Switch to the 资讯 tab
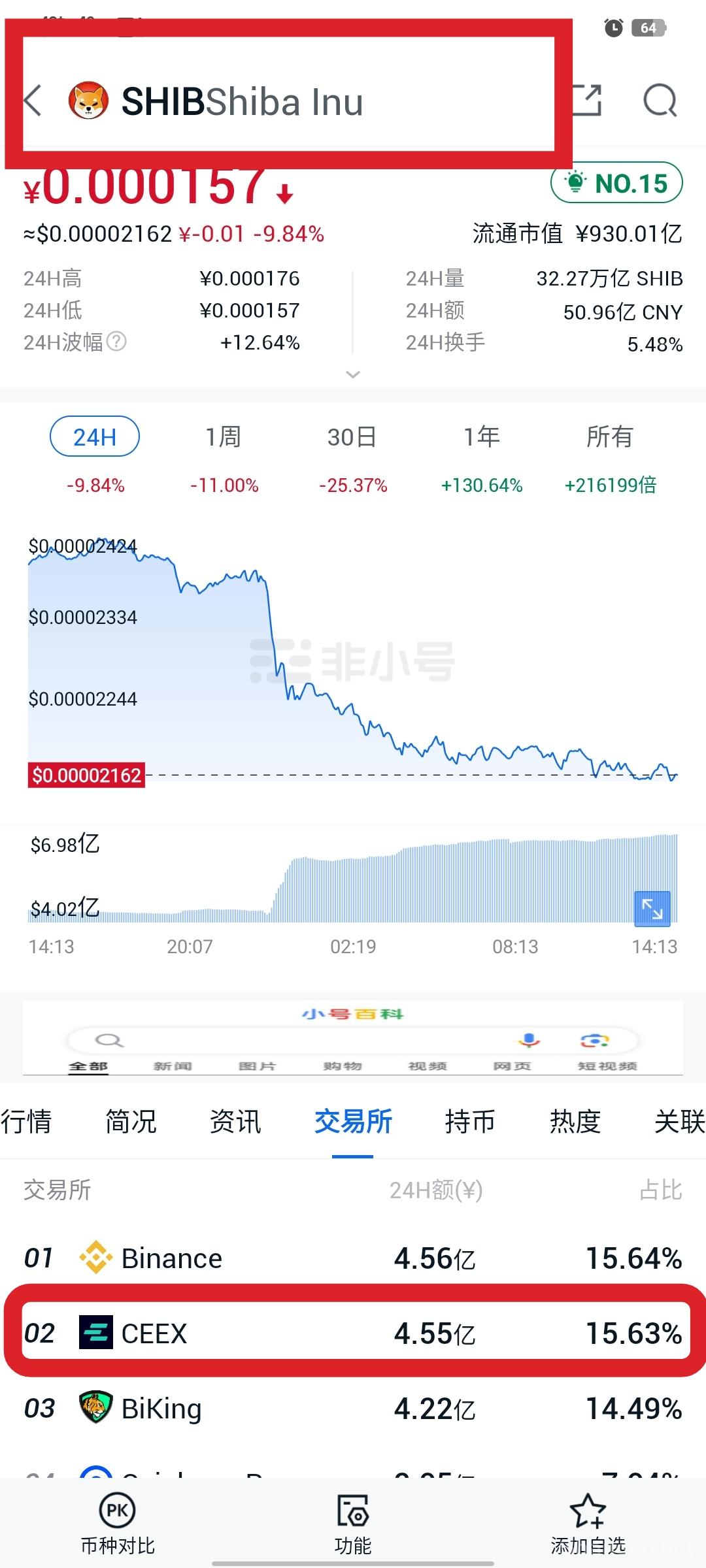This screenshot has width=706, height=1568. coord(235,1121)
